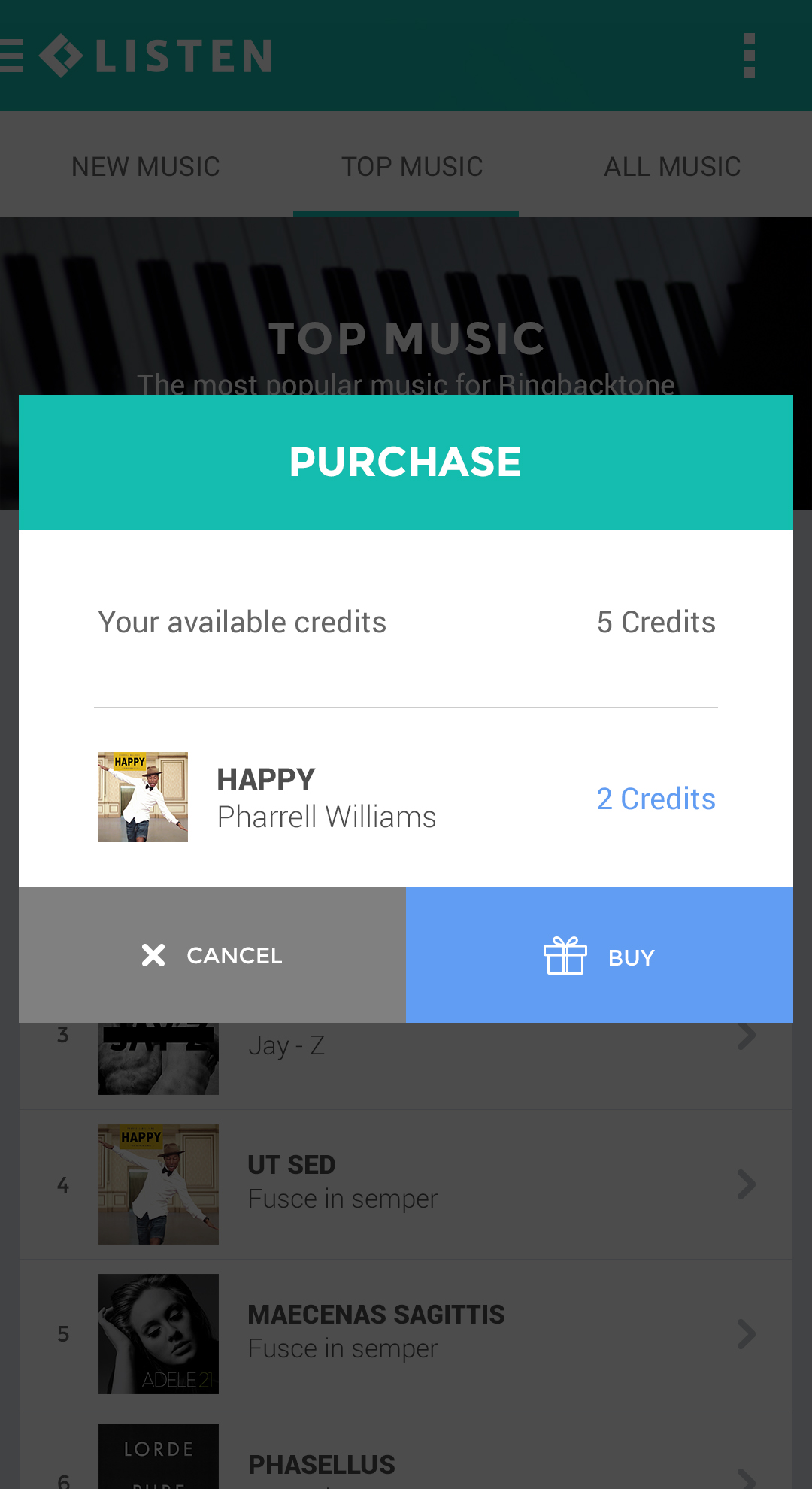Image resolution: width=812 pixels, height=1489 pixels.
Task: Open the overflow menu
Action: click(749, 56)
